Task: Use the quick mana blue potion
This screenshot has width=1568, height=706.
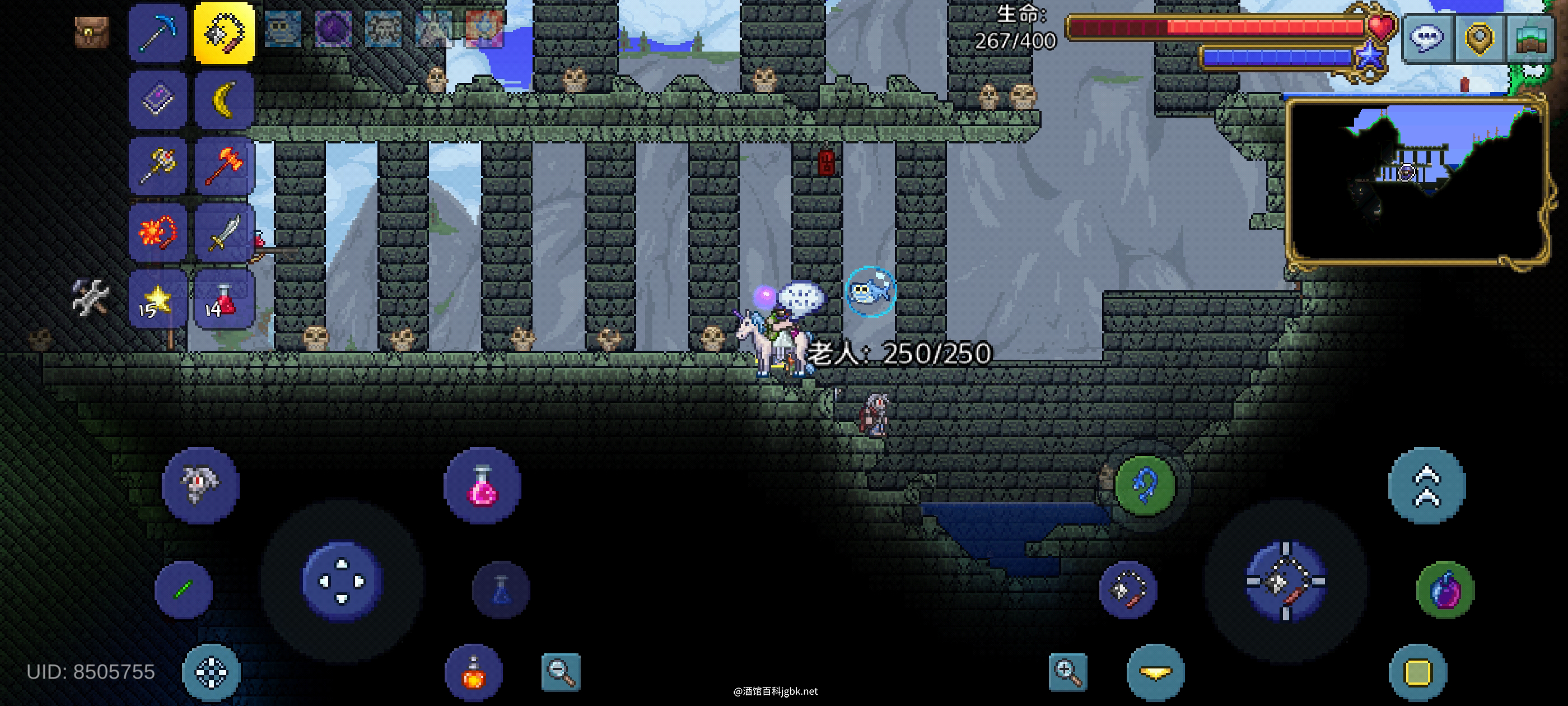Action: tap(501, 589)
